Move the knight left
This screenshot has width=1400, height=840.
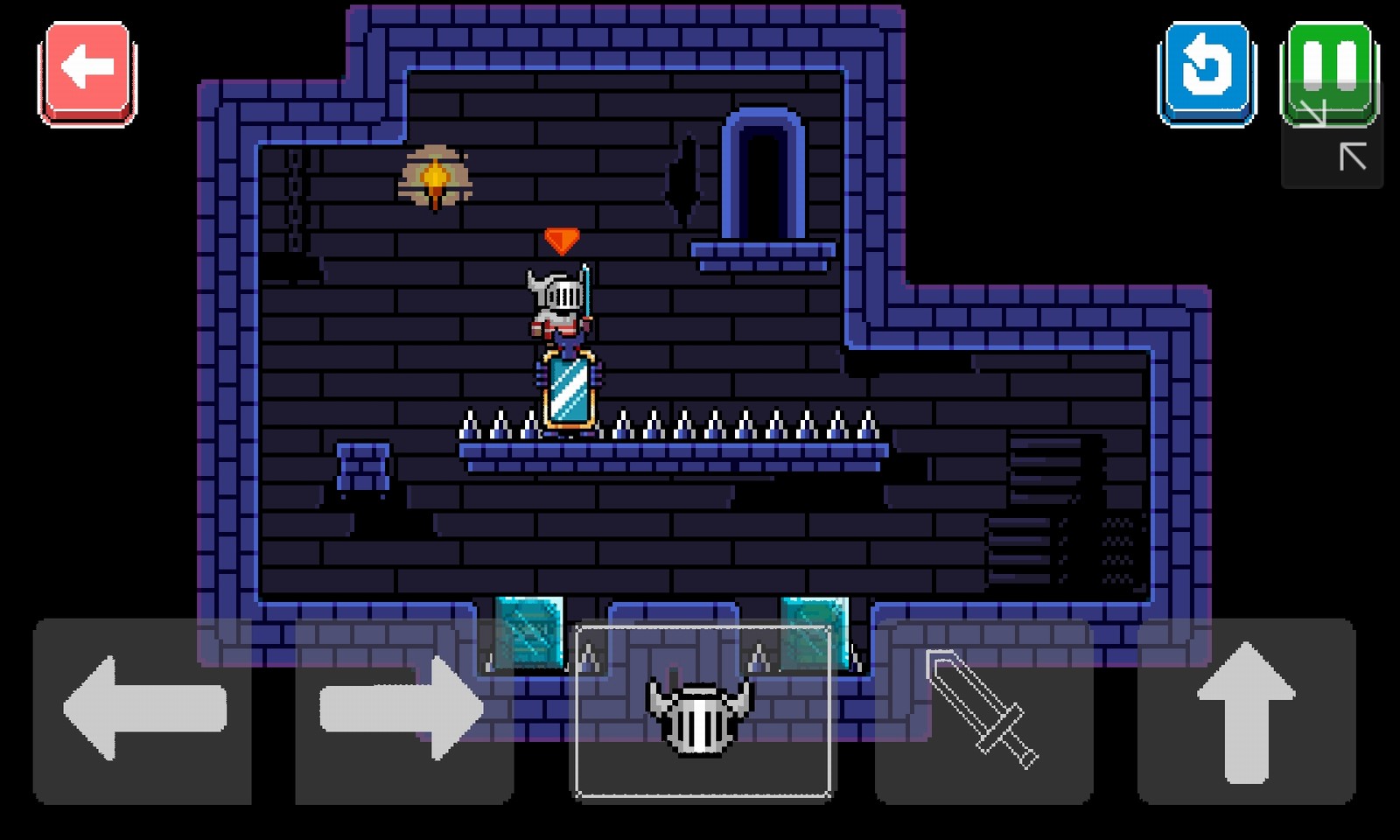coord(143,710)
